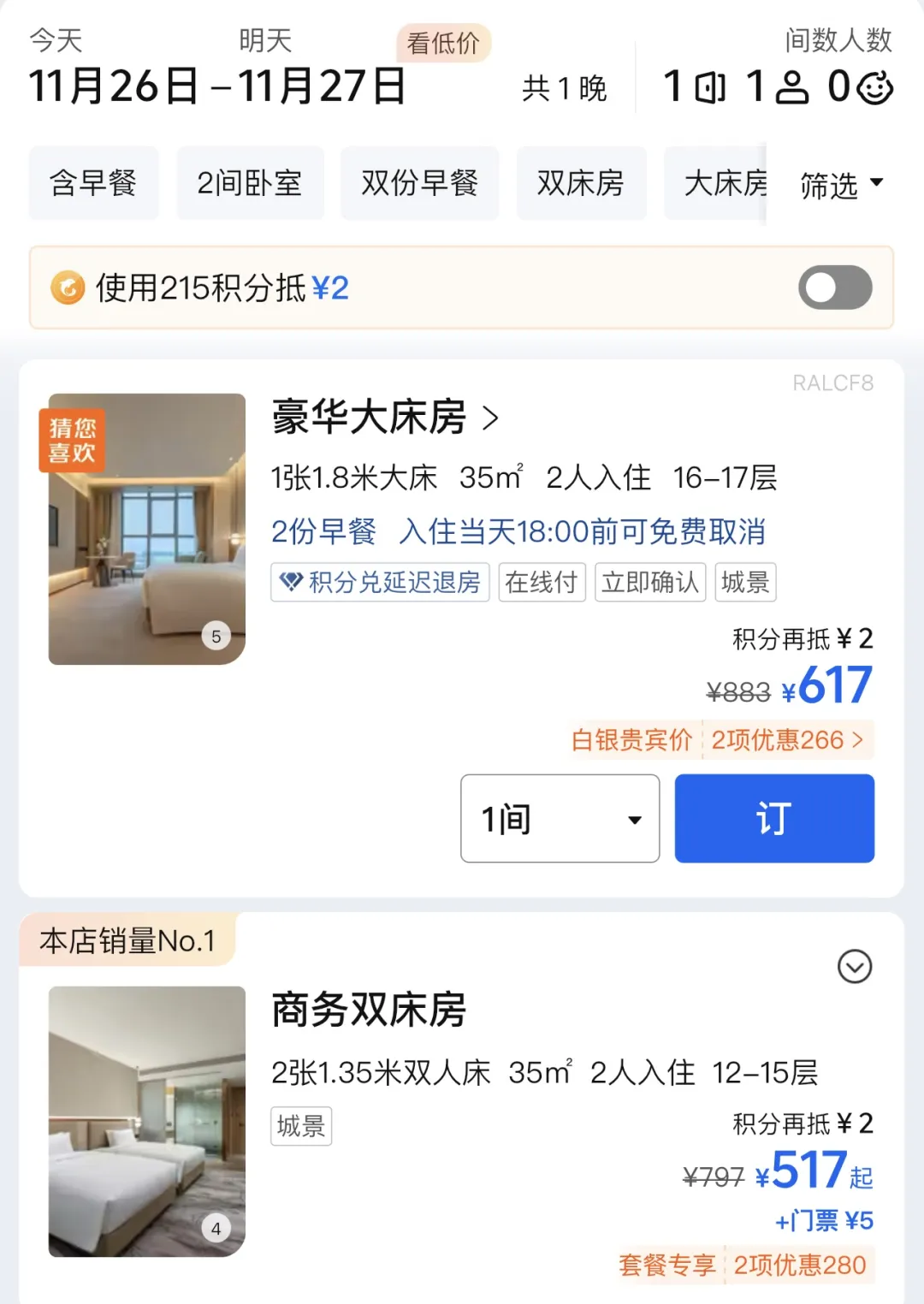The image size is (924, 1304).
Task: View photos of 商务双床房
Action: coord(147,1121)
